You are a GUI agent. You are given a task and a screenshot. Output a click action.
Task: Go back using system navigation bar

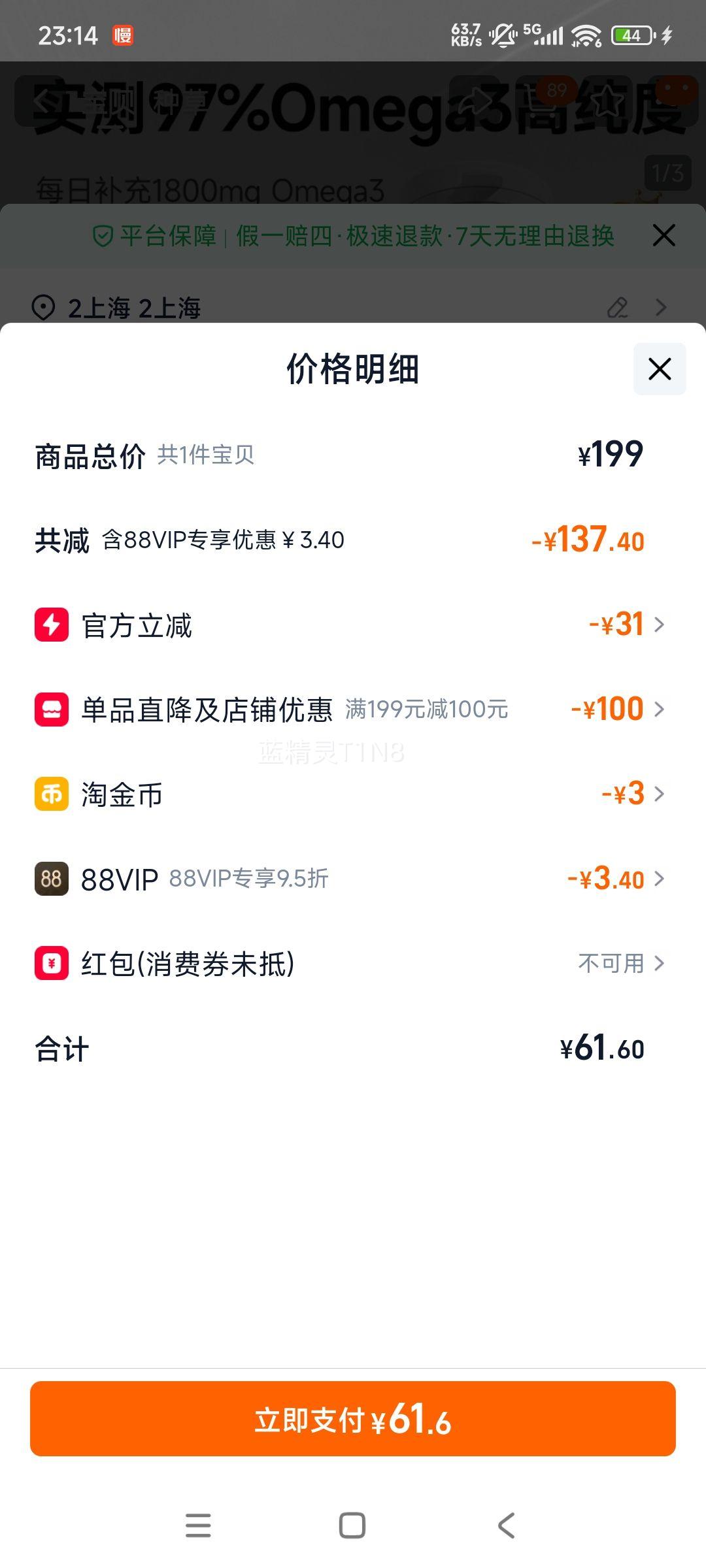[x=507, y=1526]
